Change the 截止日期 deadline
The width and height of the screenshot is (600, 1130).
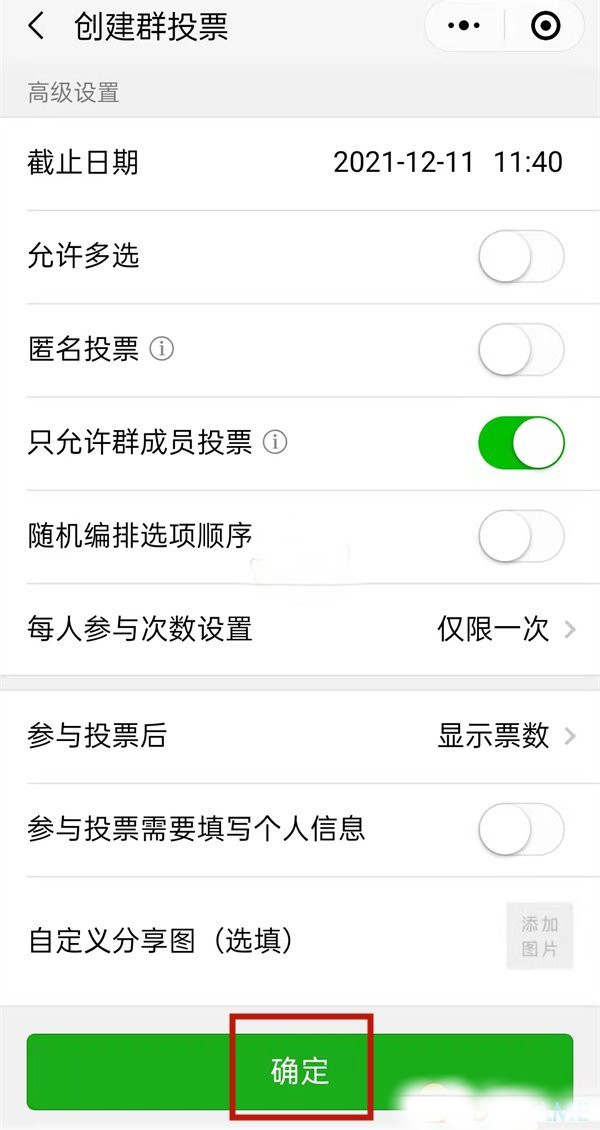(300, 163)
